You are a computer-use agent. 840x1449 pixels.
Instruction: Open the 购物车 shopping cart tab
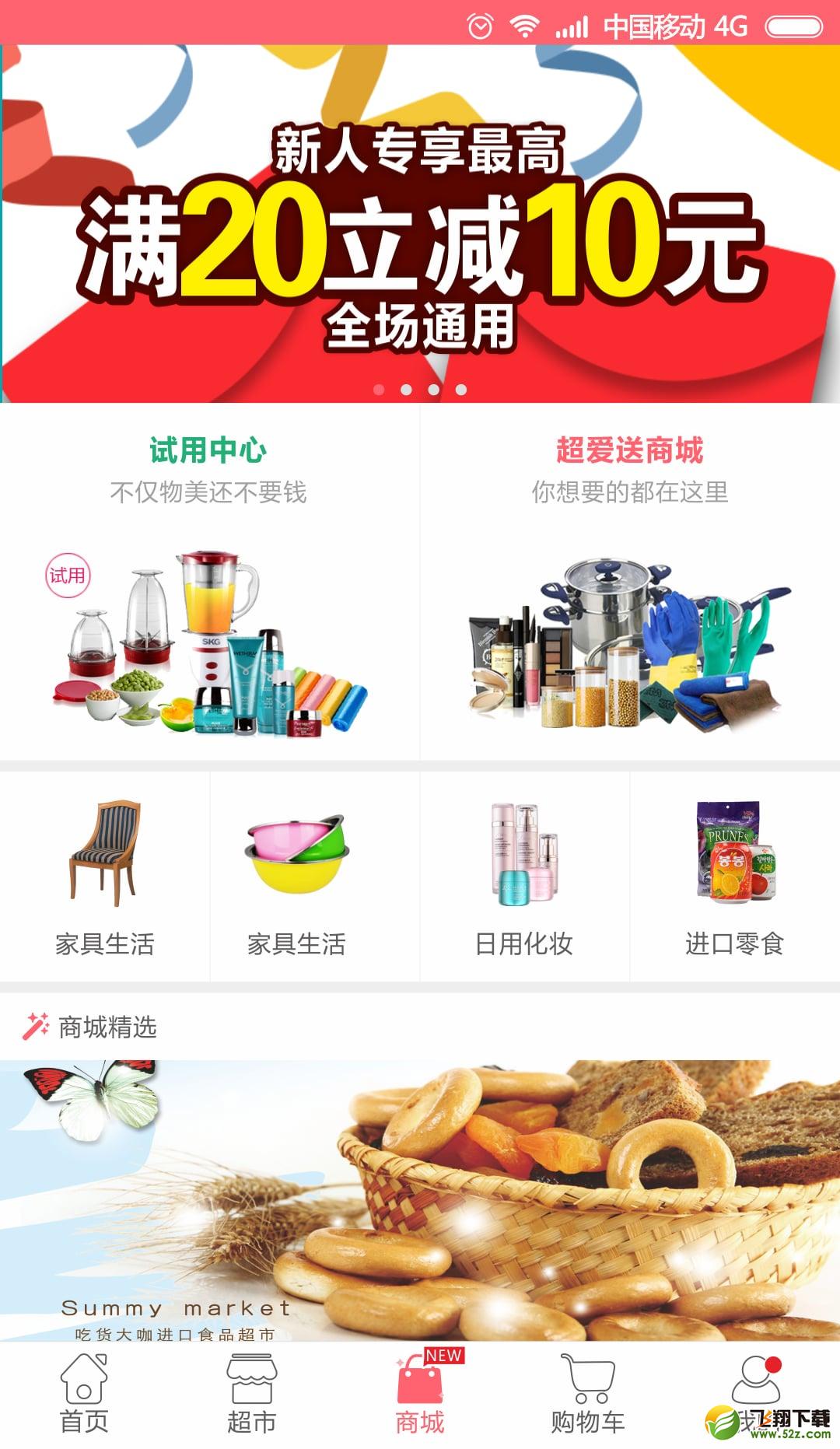click(588, 1395)
